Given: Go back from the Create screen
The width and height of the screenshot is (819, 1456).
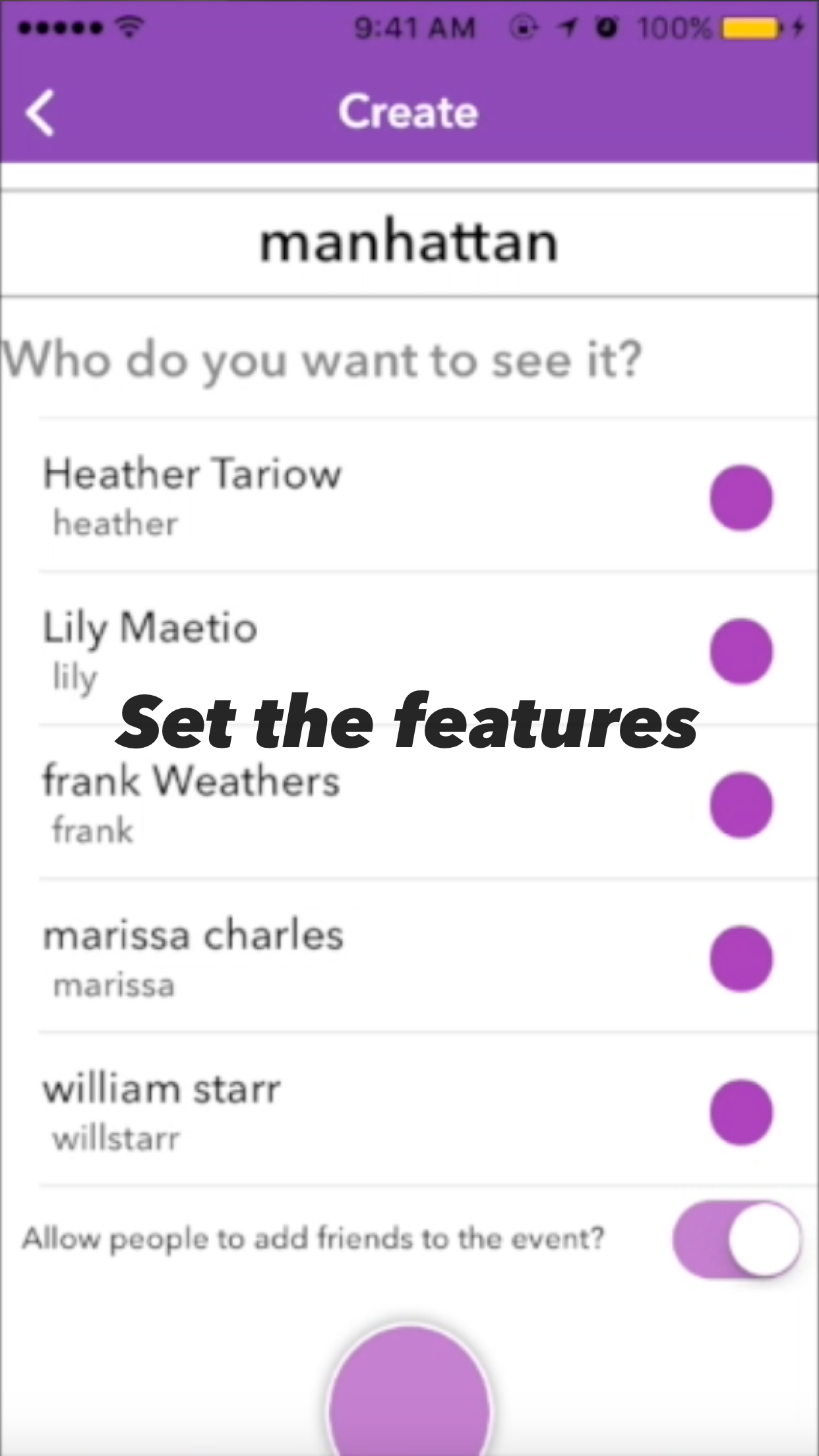Looking at the screenshot, I should (41, 113).
